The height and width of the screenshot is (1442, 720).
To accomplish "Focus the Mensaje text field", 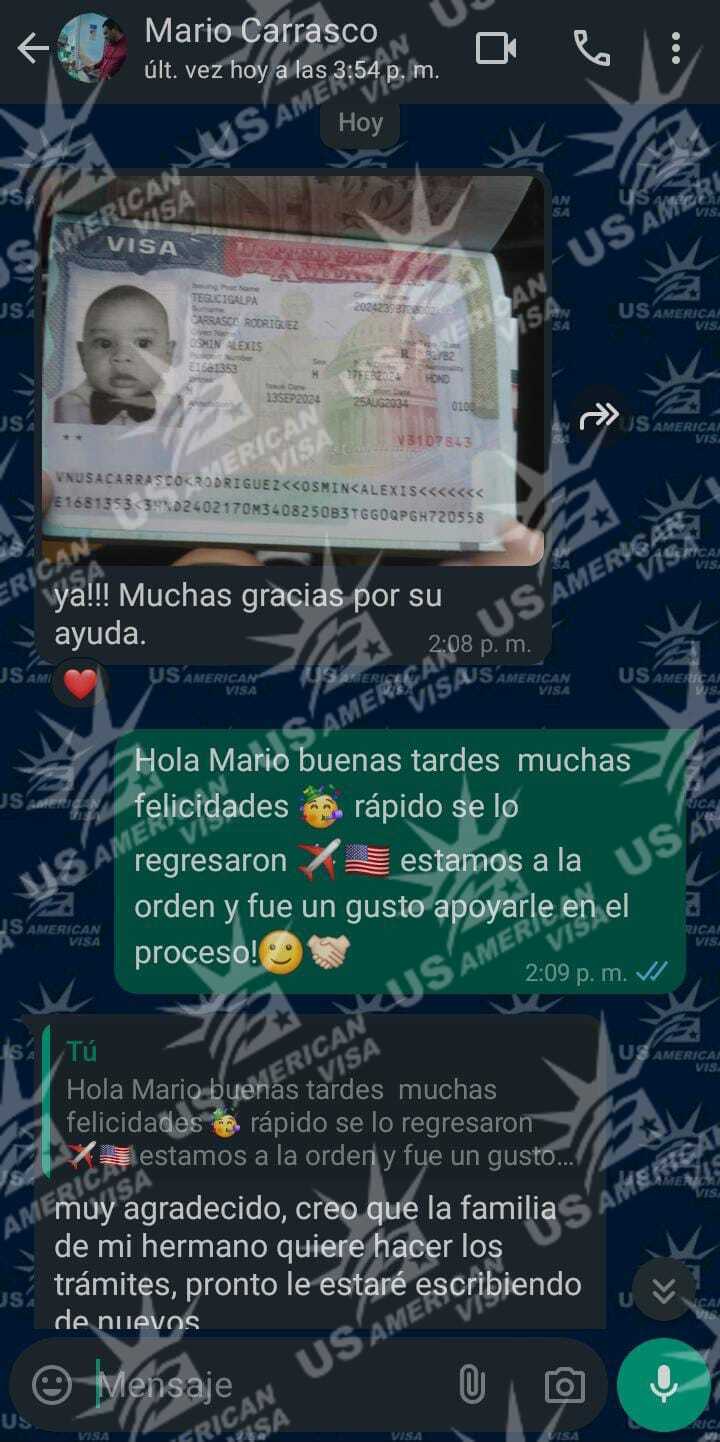I will pyautogui.click(x=270, y=1385).
